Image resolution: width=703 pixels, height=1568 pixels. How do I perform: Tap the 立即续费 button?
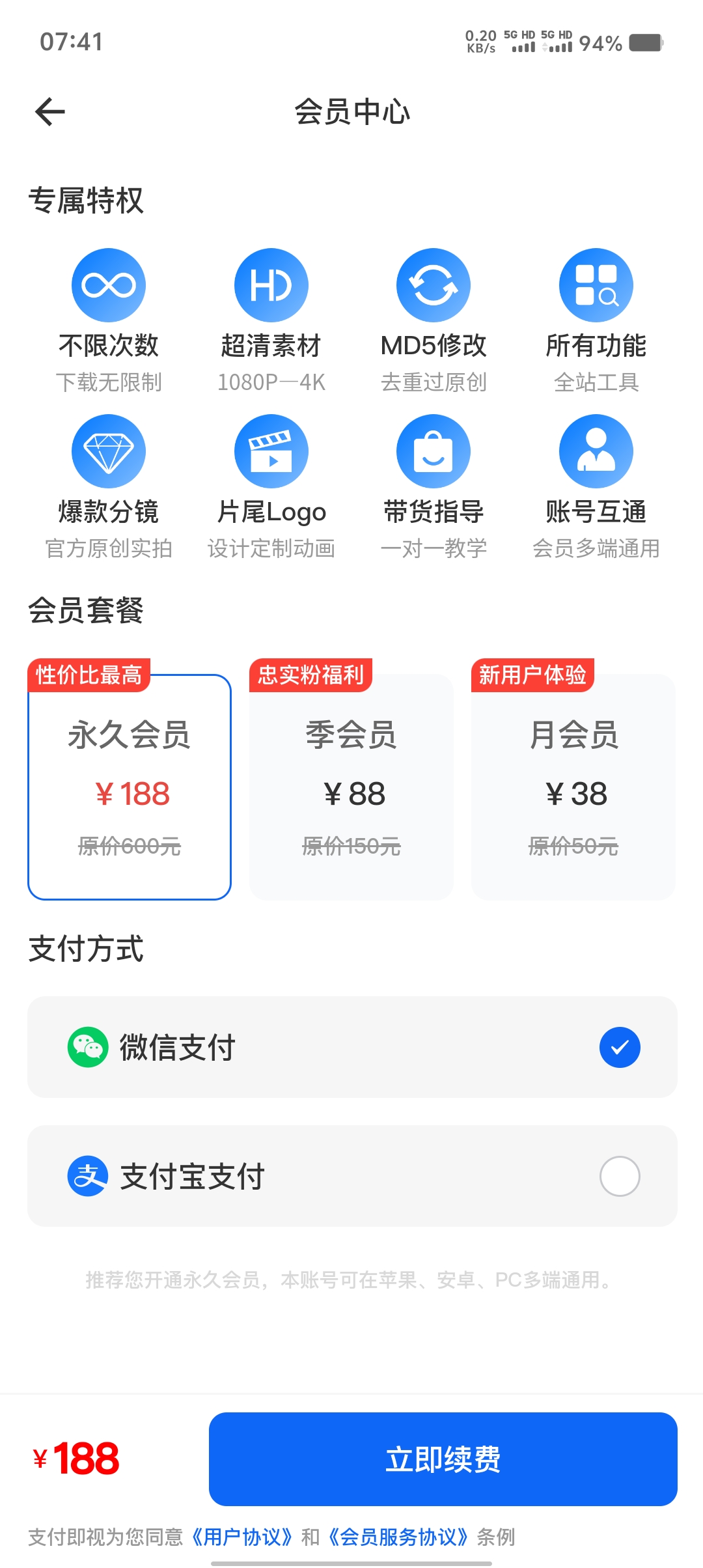pos(443,1459)
